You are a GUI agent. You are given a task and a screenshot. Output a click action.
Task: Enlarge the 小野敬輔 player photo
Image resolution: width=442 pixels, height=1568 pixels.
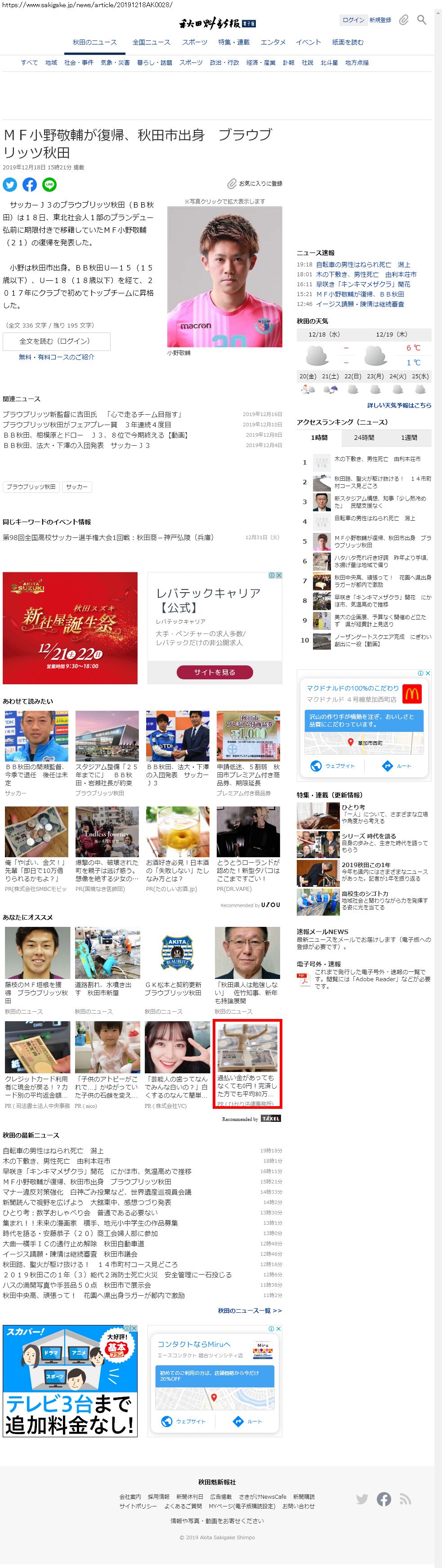click(x=225, y=277)
